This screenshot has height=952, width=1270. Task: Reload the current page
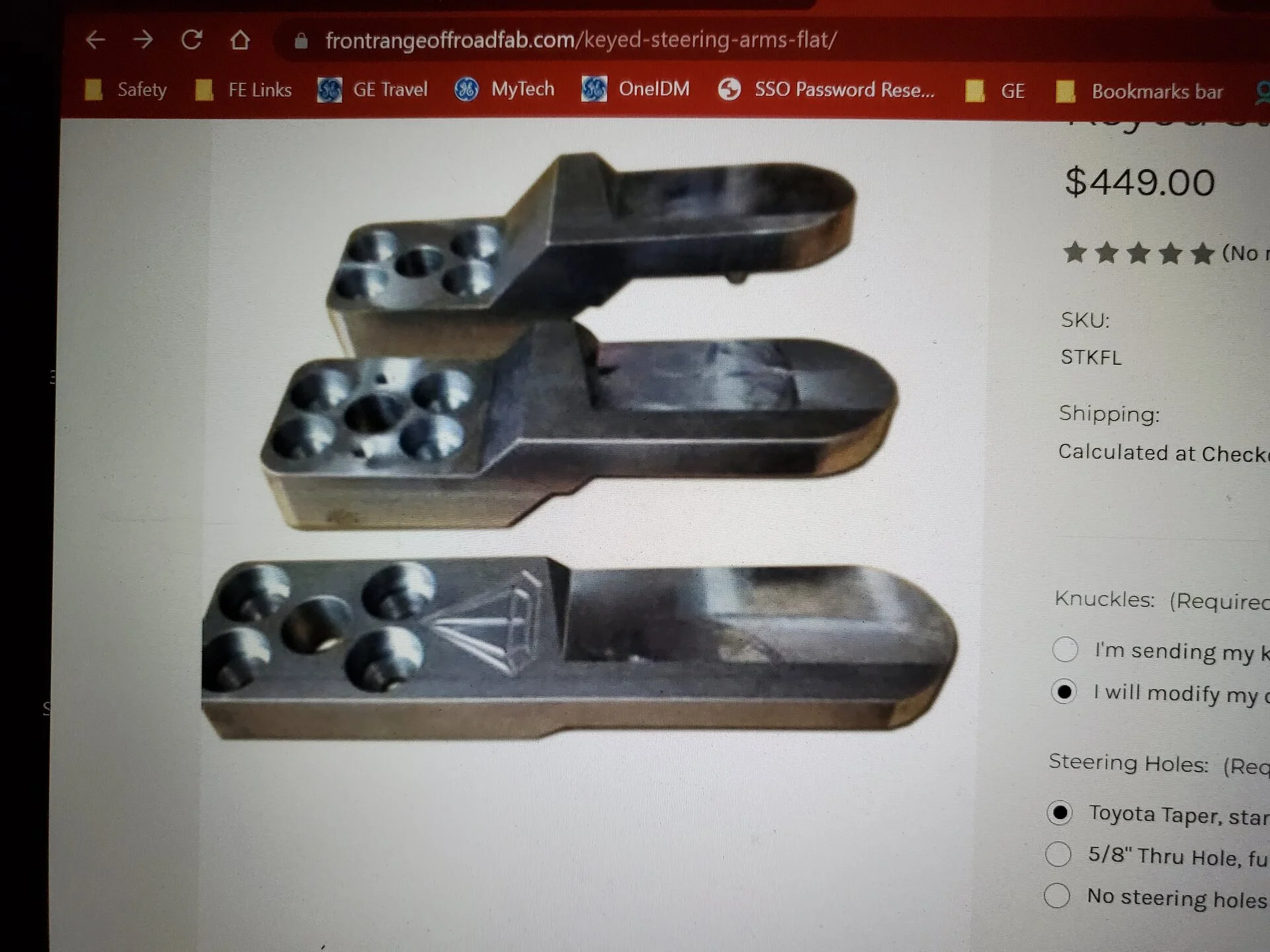coord(192,40)
